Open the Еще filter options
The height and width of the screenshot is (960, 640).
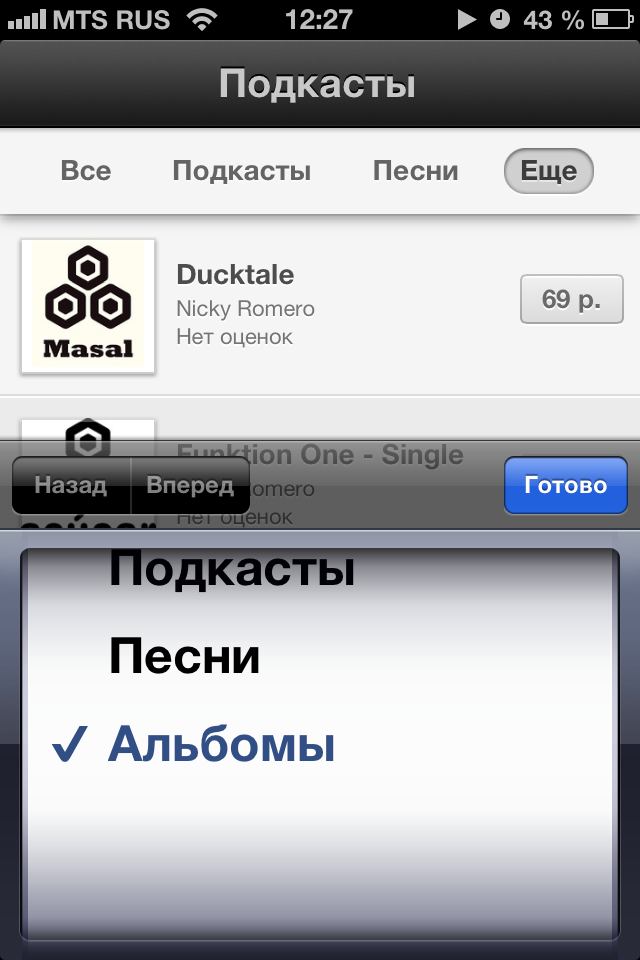click(x=548, y=171)
